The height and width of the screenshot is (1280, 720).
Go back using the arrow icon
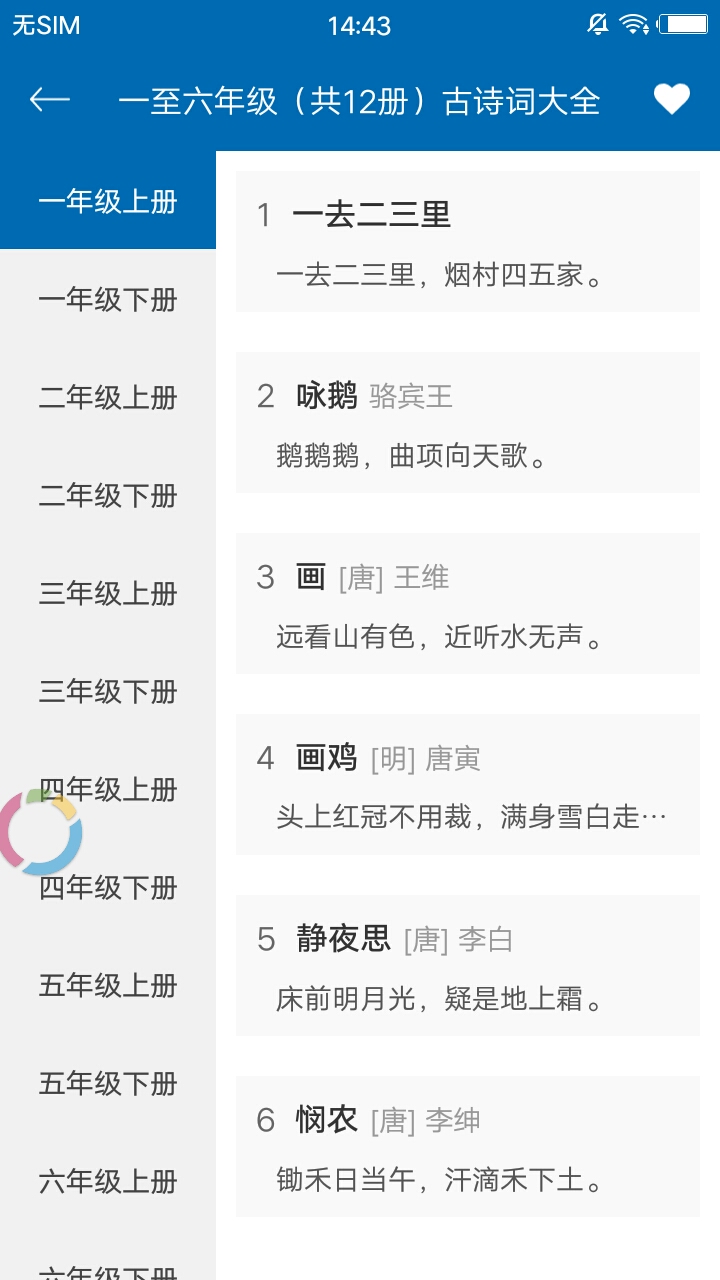[49, 99]
